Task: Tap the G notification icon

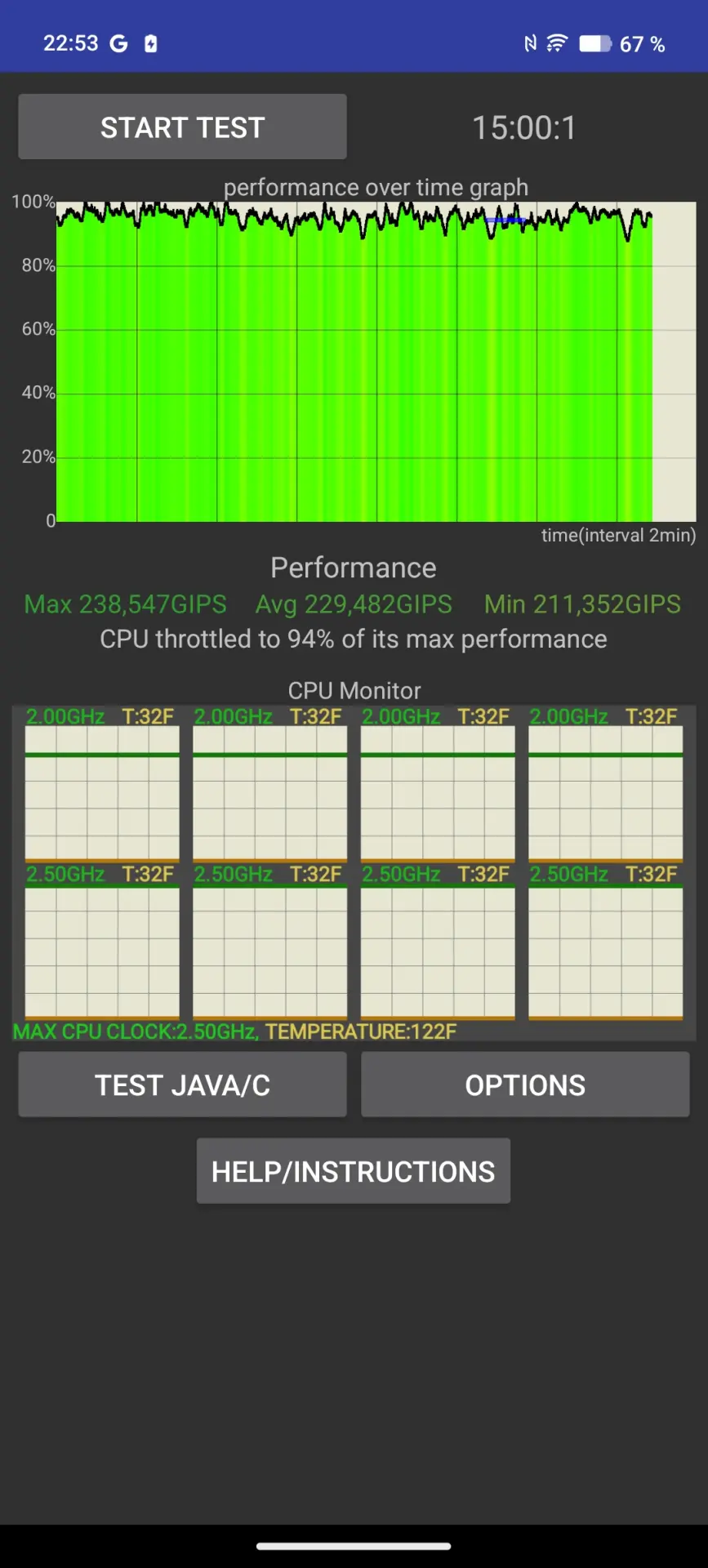Action: click(118, 43)
